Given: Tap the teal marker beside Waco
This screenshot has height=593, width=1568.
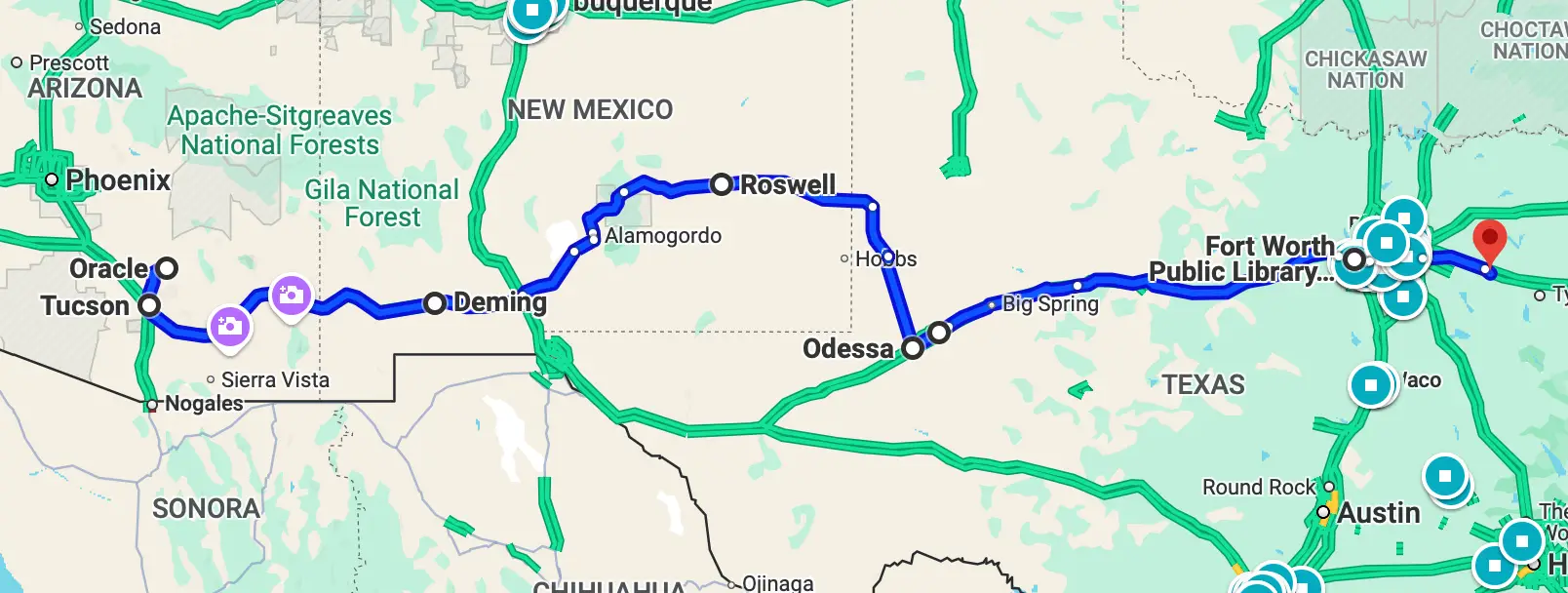Looking at the screenshot, I should pyautogui.click(x=1370, y=385).
